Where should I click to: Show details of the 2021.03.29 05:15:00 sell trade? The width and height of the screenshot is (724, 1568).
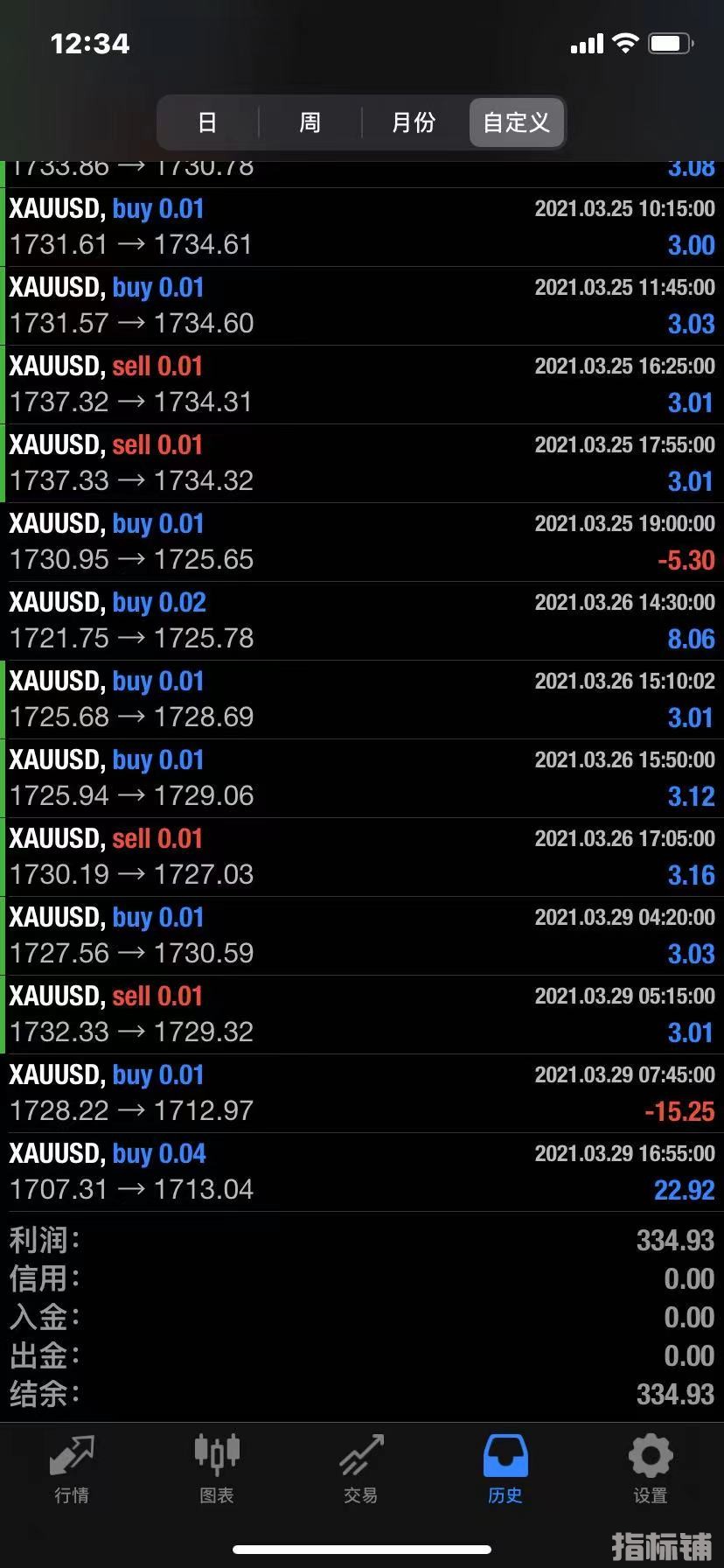click(362, 1014)
